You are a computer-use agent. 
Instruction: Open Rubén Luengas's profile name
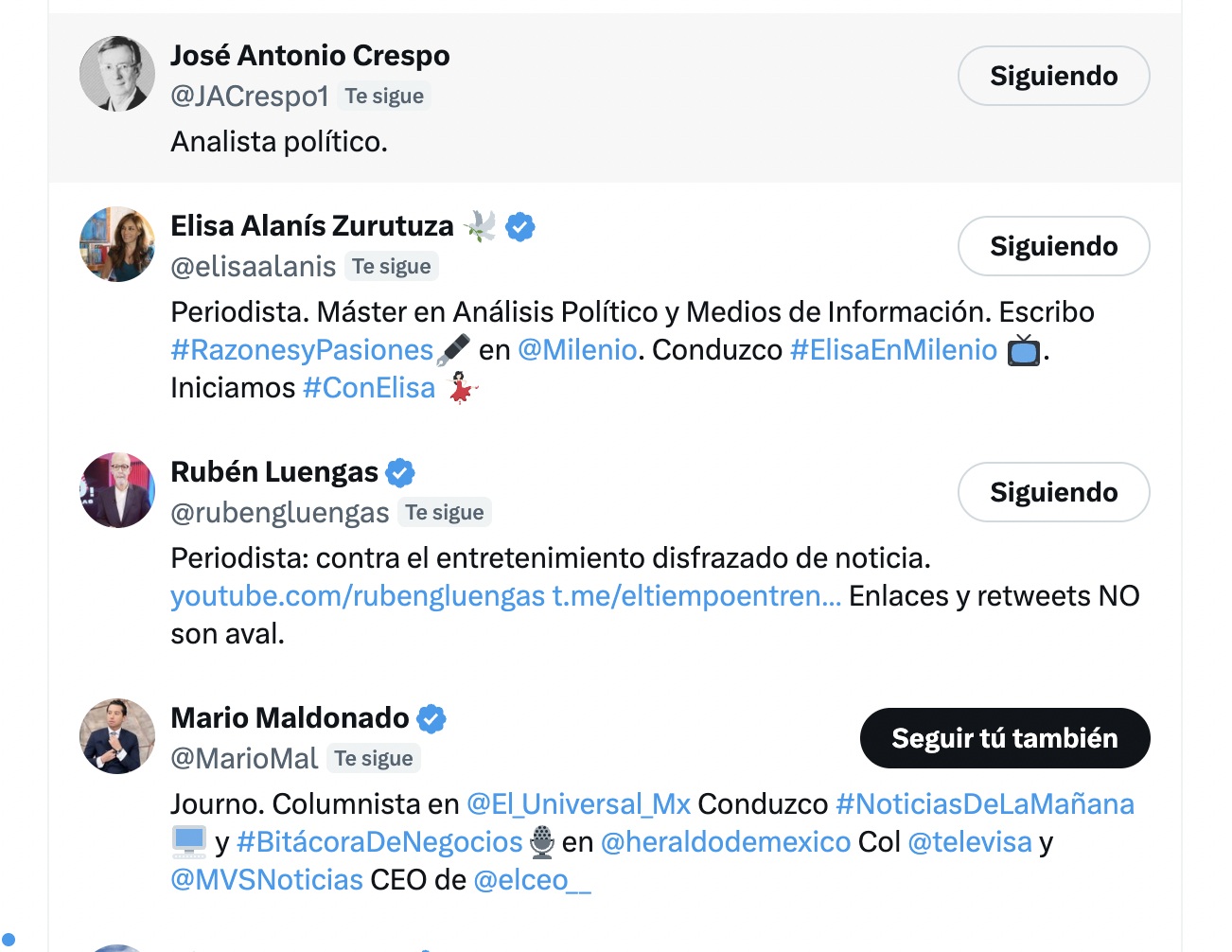[x=274, y=472]
